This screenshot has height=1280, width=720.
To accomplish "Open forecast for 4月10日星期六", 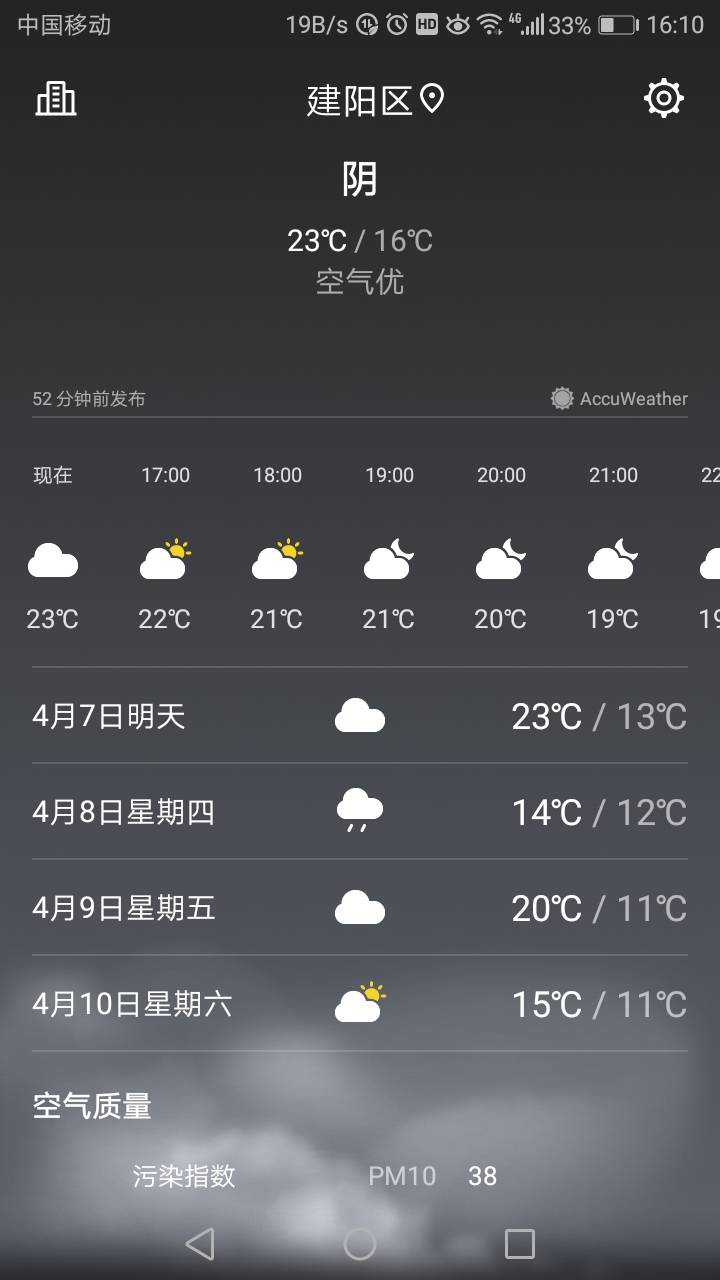I will 360,1004.
